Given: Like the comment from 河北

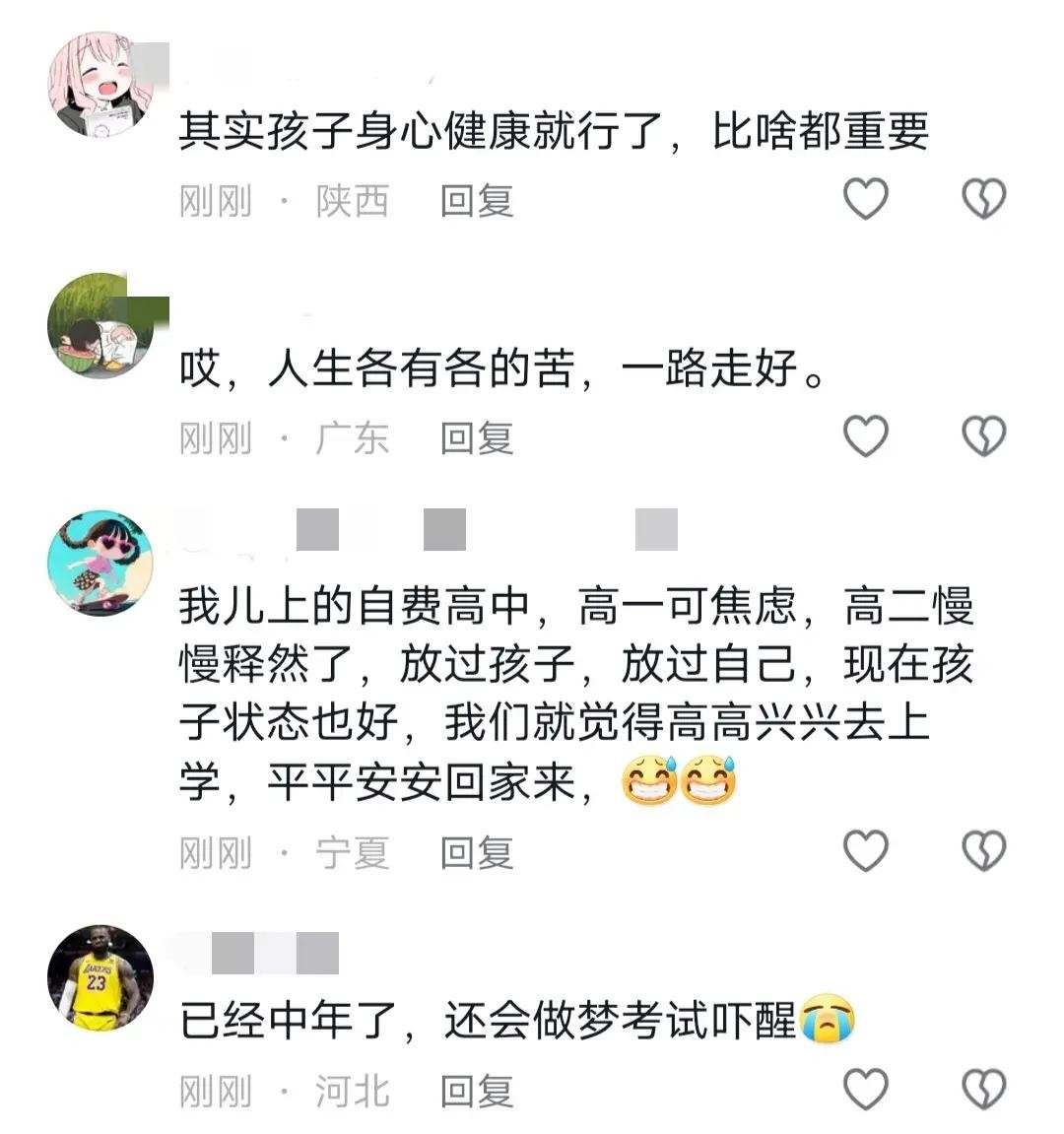Looking at the screenshot, I should (x=866, y=1090).
